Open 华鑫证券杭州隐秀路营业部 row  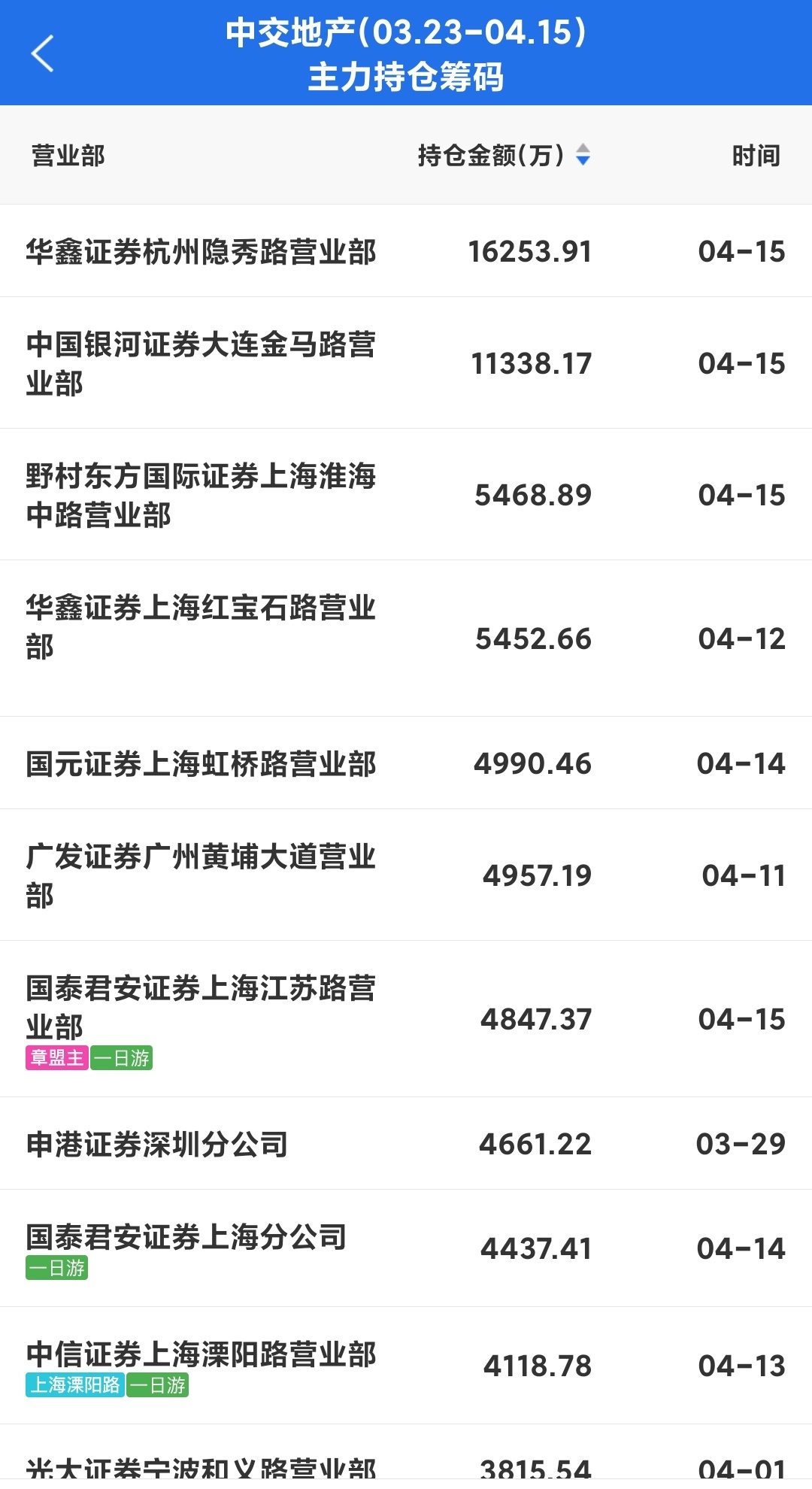pyautogui.click(x=406, y=251)
